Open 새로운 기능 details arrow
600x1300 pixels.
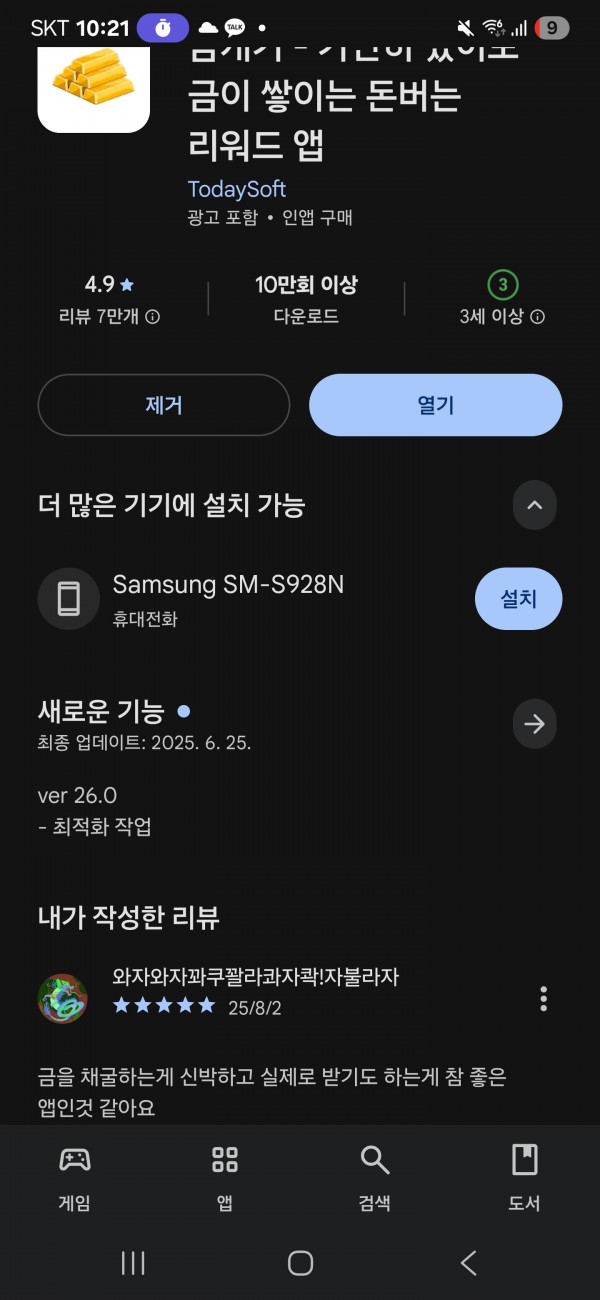tap(534, 724)
